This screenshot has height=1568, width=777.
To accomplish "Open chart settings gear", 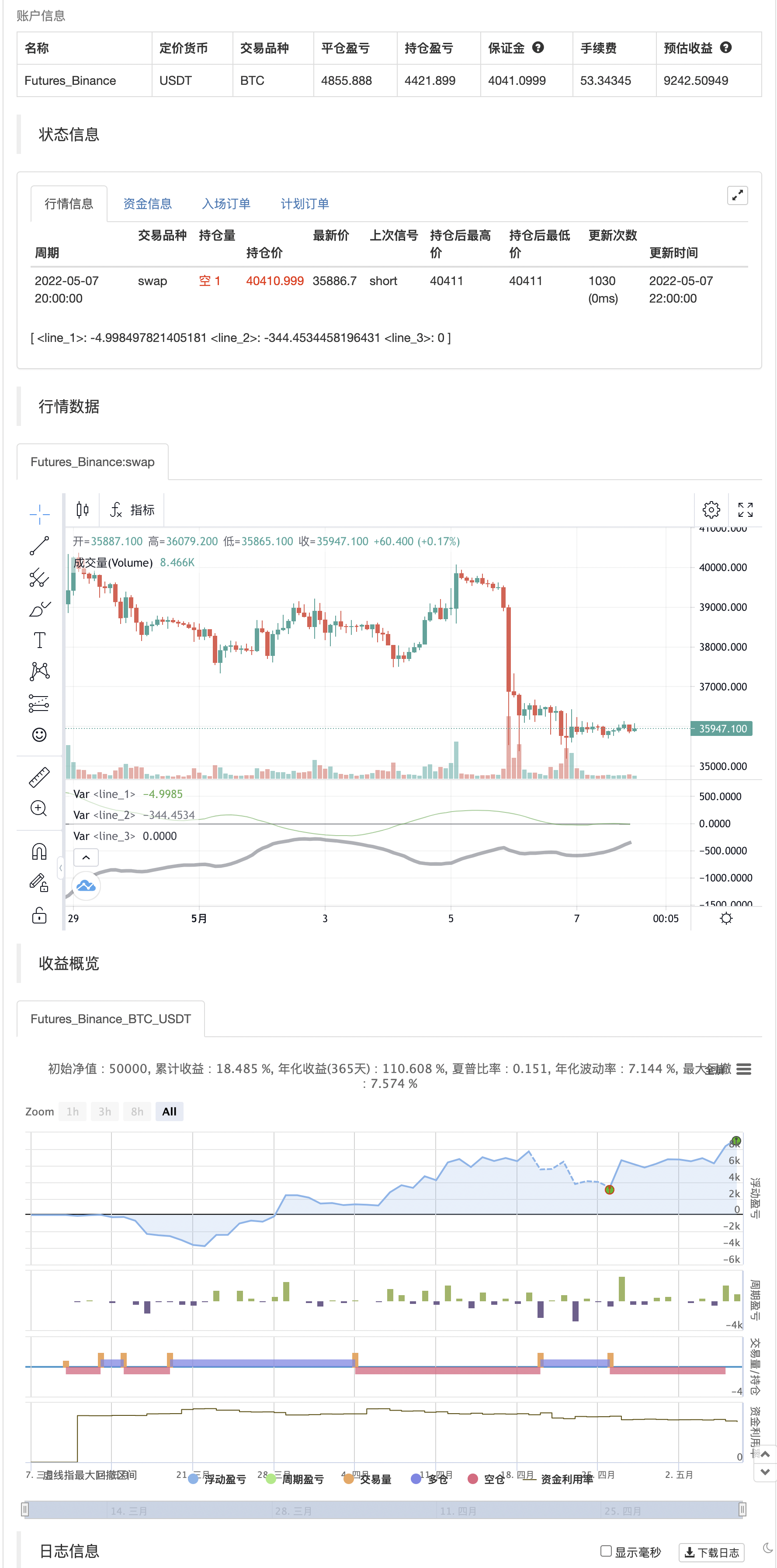I will [711, 509].
